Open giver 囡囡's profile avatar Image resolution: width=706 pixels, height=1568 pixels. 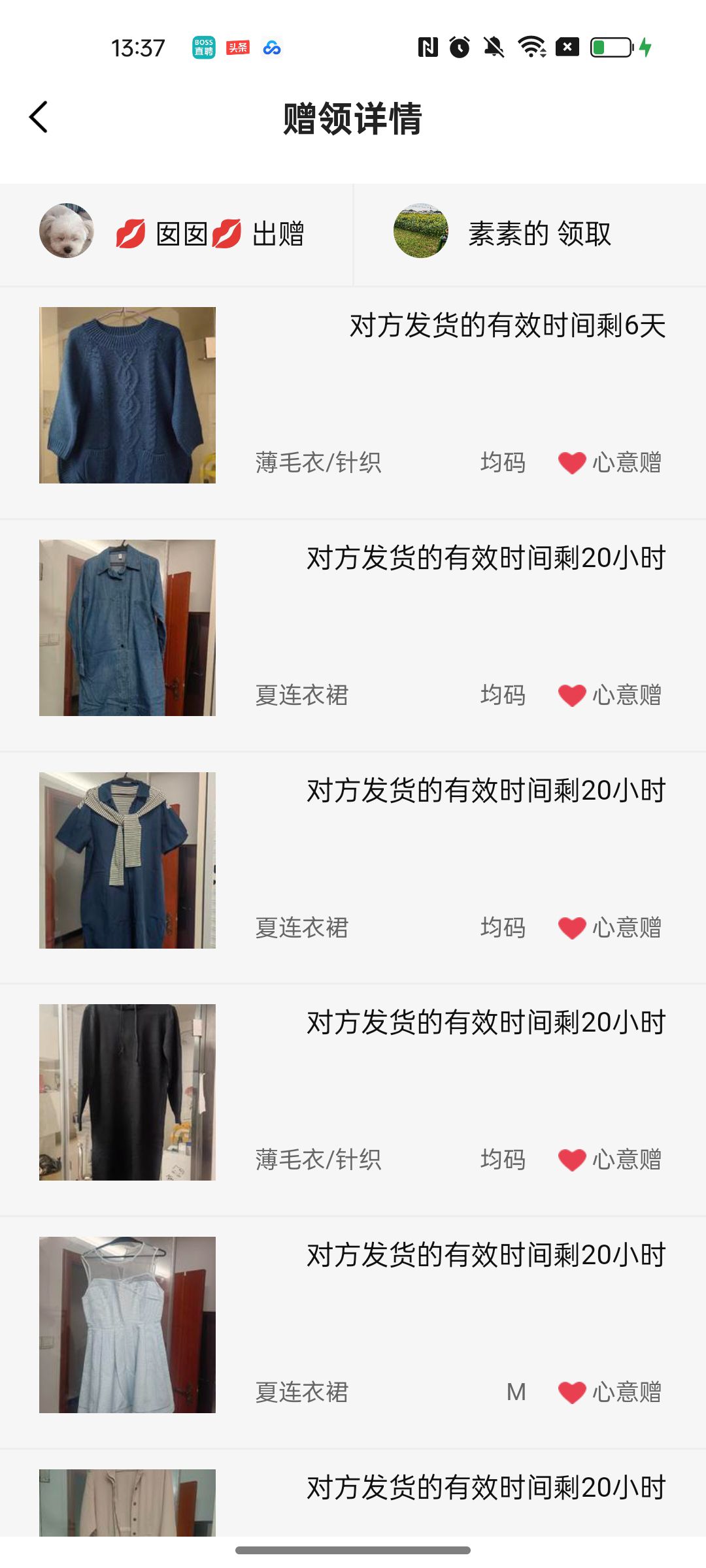(x=67, y=231)
